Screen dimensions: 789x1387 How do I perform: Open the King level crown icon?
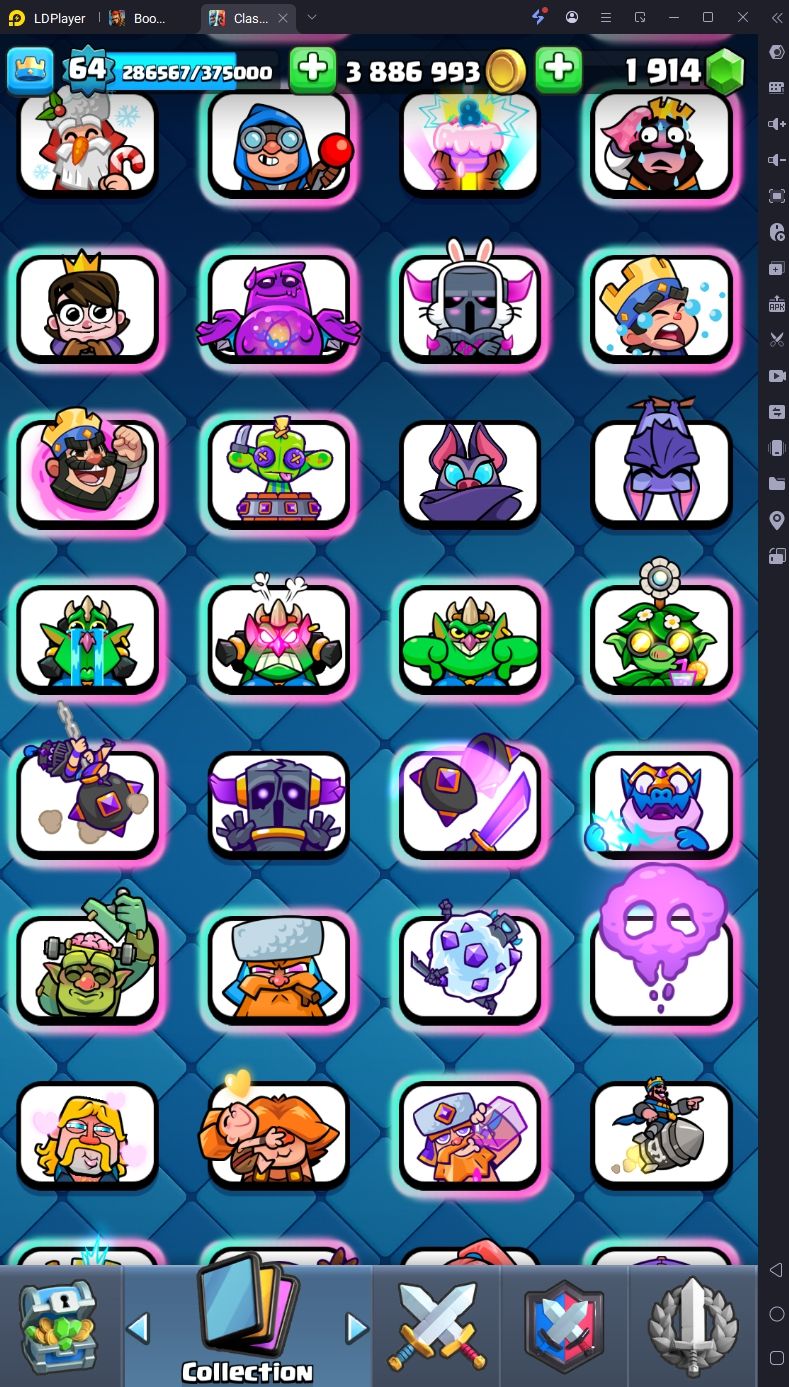30,69
